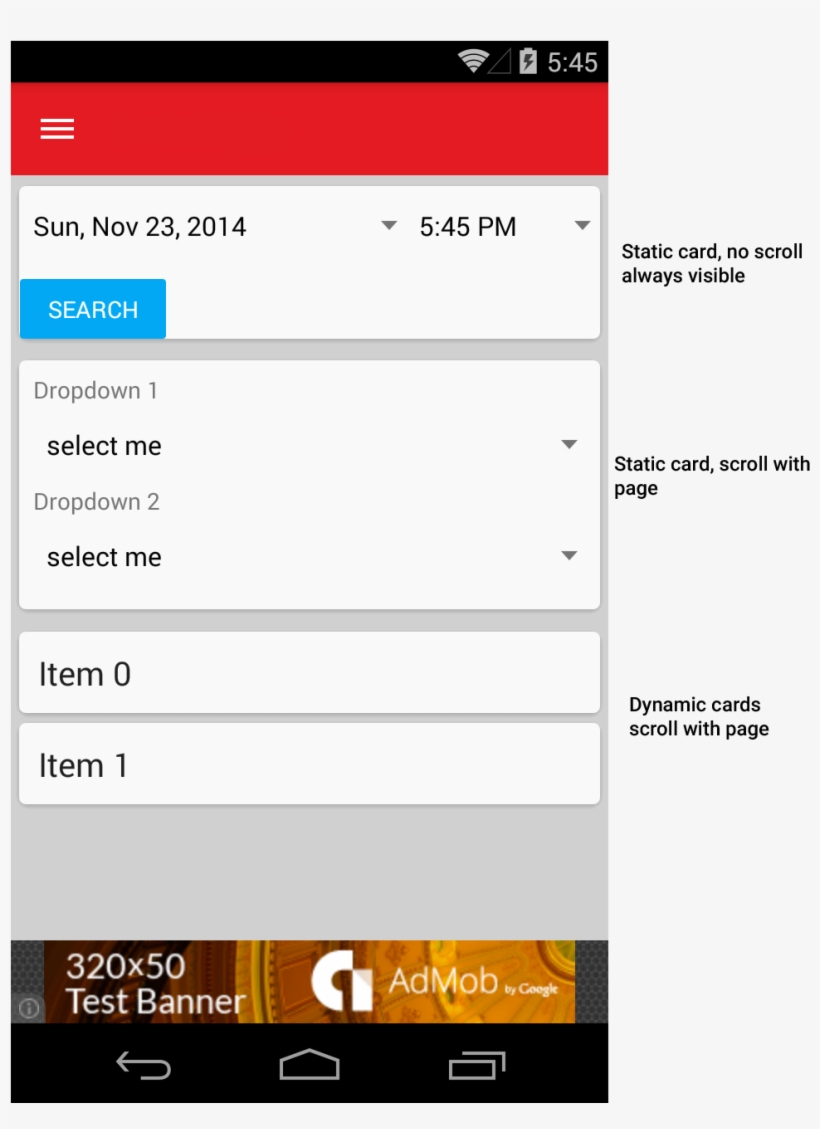Tap the blue SEARCH button

[x=93, y=309]
